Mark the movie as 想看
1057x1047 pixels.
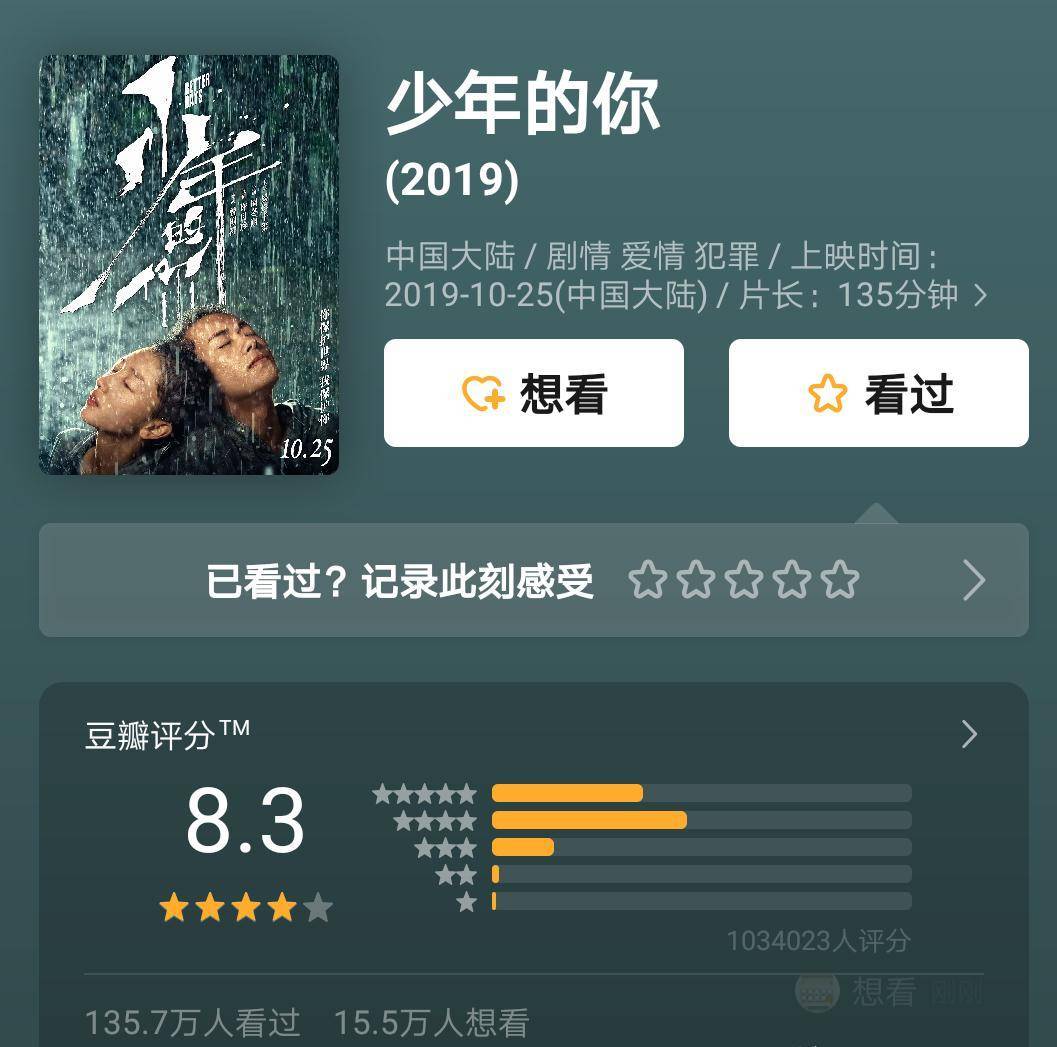point(533,393)
